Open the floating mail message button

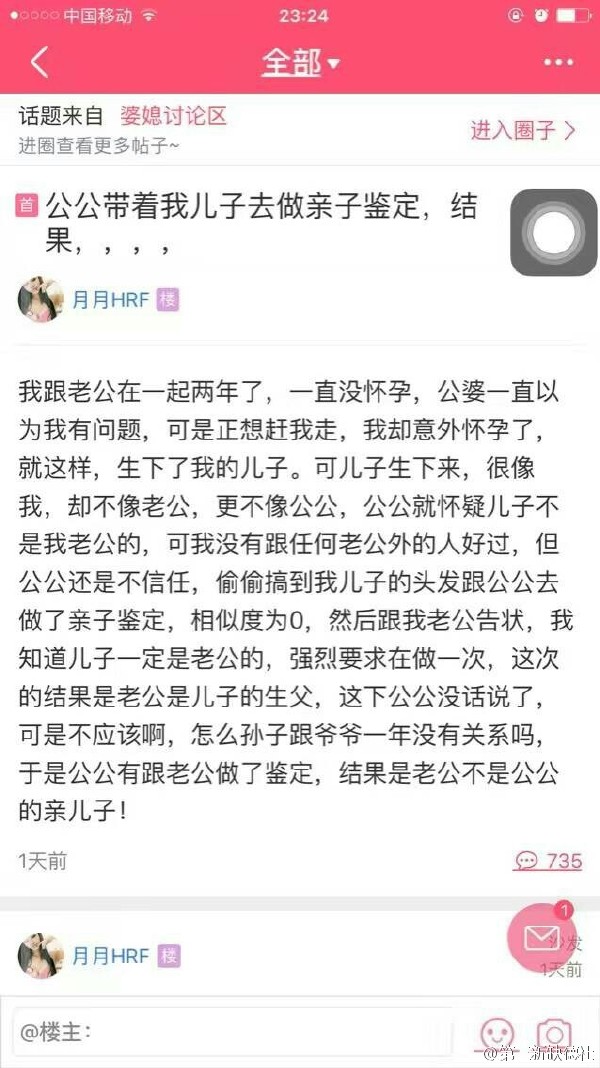pyautogui.click(x=542, y=936)
